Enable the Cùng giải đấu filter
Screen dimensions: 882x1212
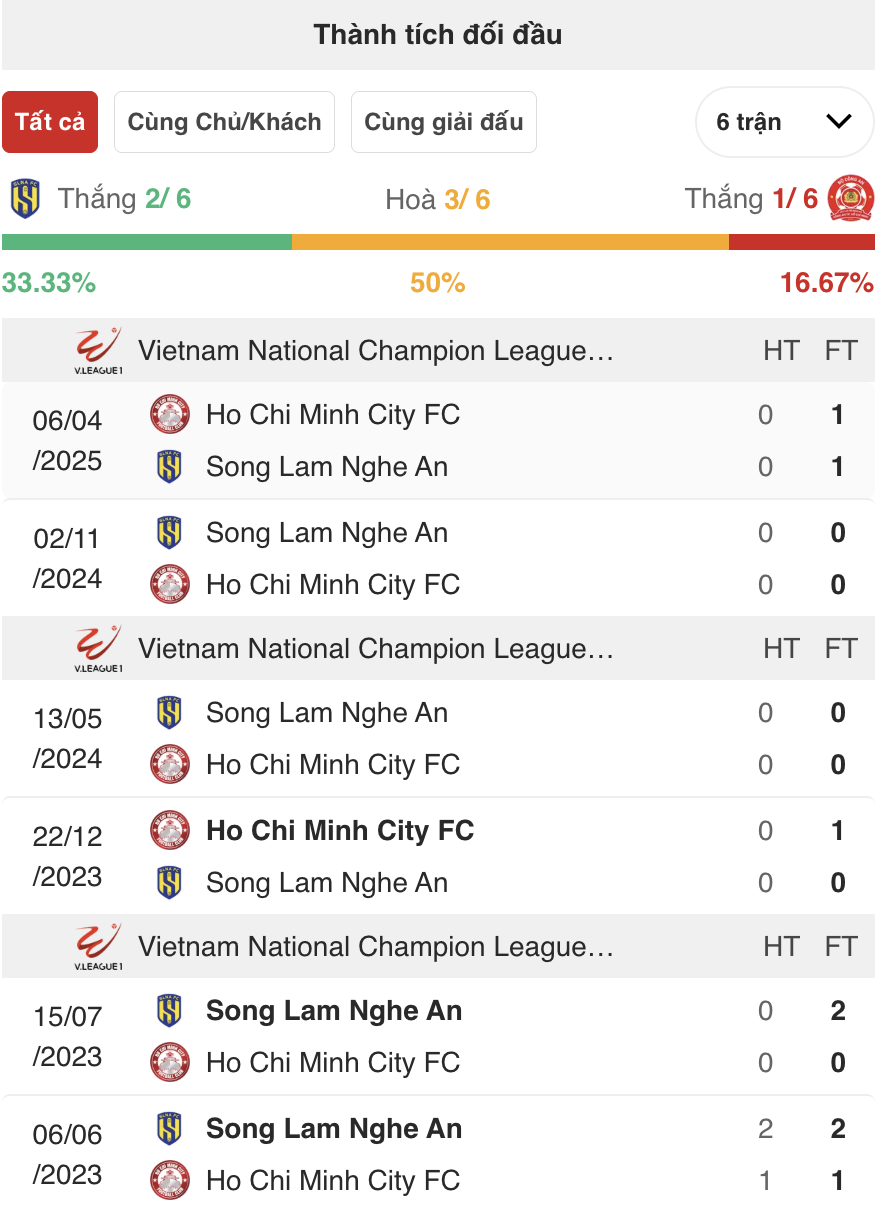(x=443, y=121)
